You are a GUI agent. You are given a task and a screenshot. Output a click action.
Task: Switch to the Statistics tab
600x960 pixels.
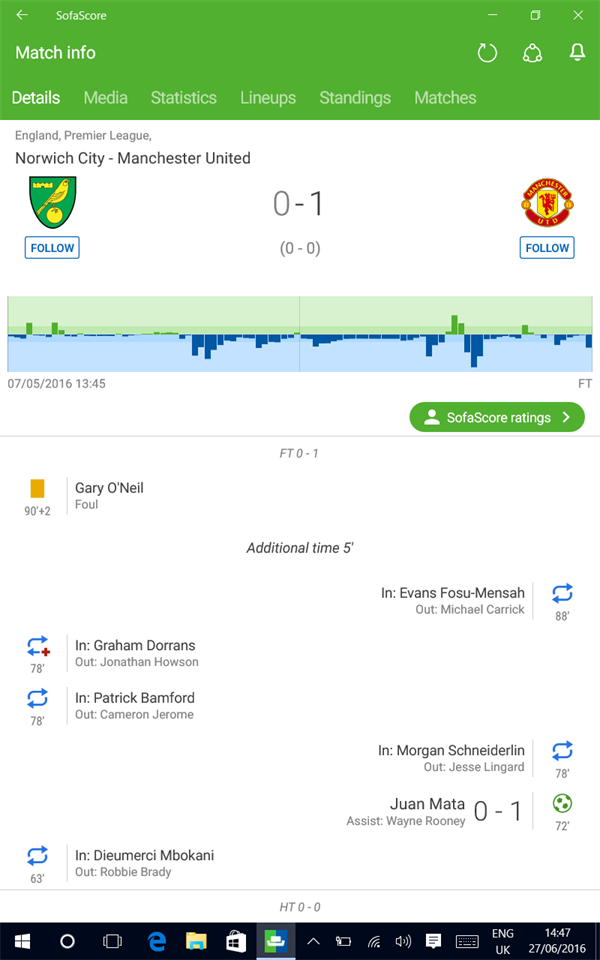[x=184, y=98]
